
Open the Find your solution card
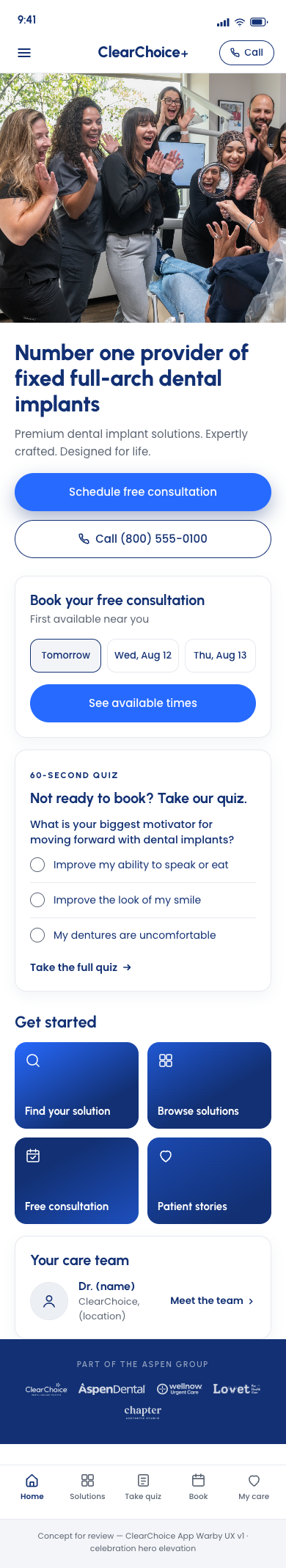coord(77,1085)
